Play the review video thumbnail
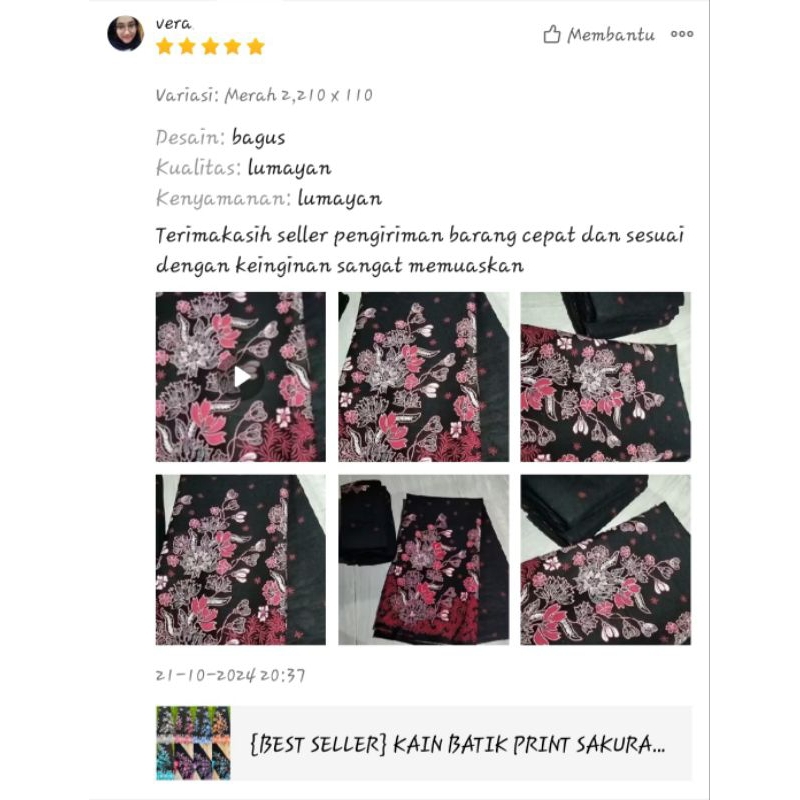The height and width of the screenshot is (800, 800). tap(241, 377)
